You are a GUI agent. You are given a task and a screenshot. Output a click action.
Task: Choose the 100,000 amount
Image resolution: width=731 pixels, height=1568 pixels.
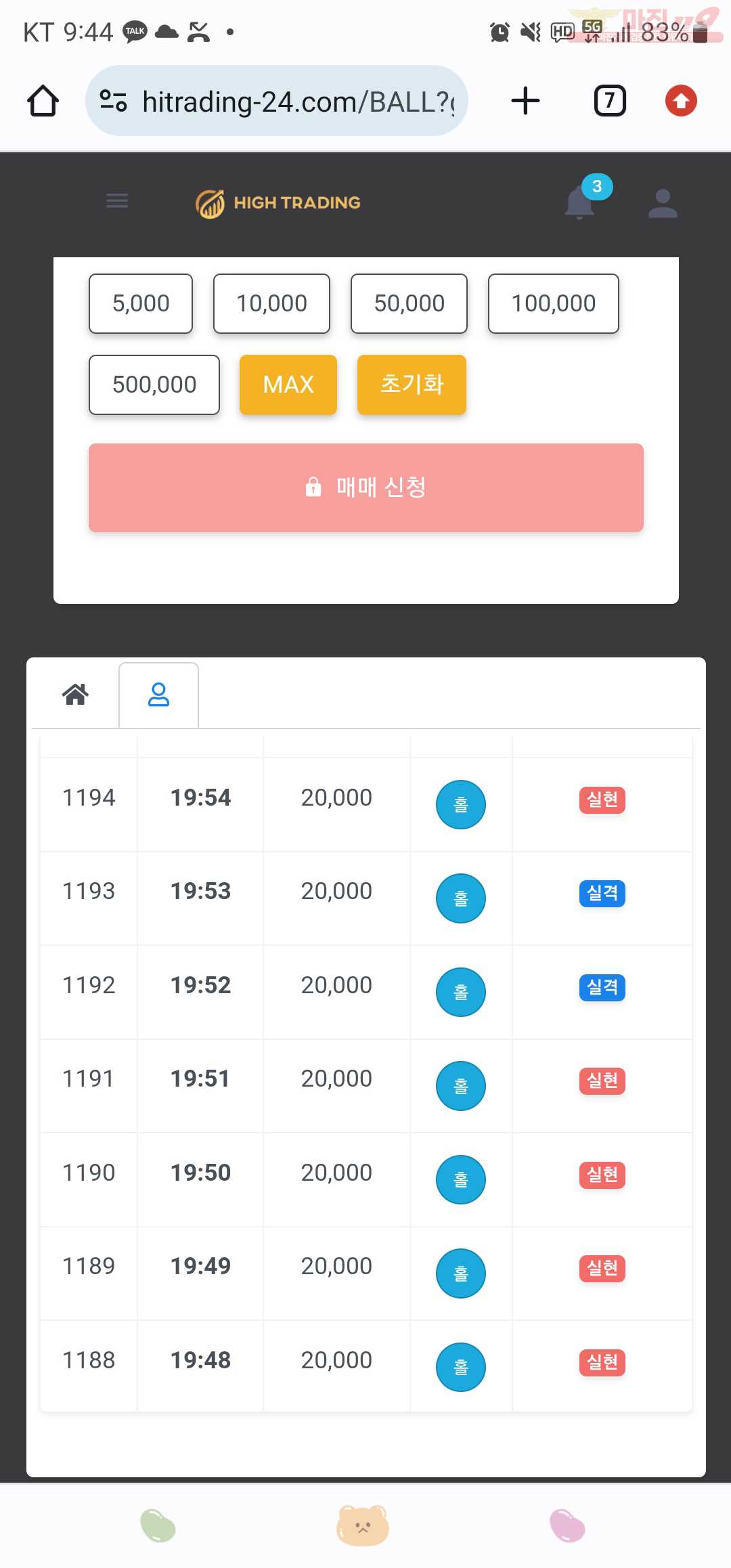click(554, 303)
